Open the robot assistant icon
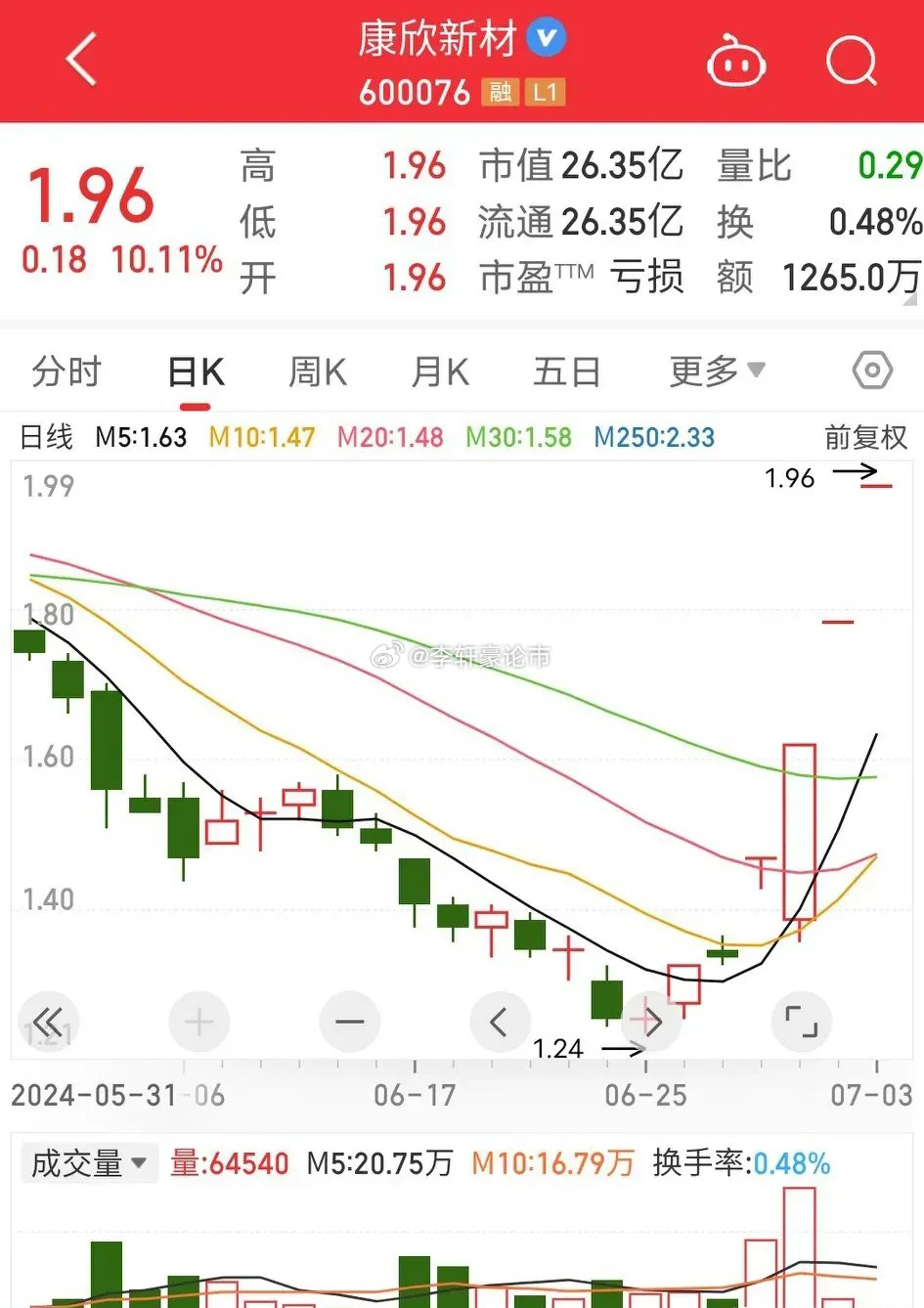Screen dimensions: 924x1308 735,62
